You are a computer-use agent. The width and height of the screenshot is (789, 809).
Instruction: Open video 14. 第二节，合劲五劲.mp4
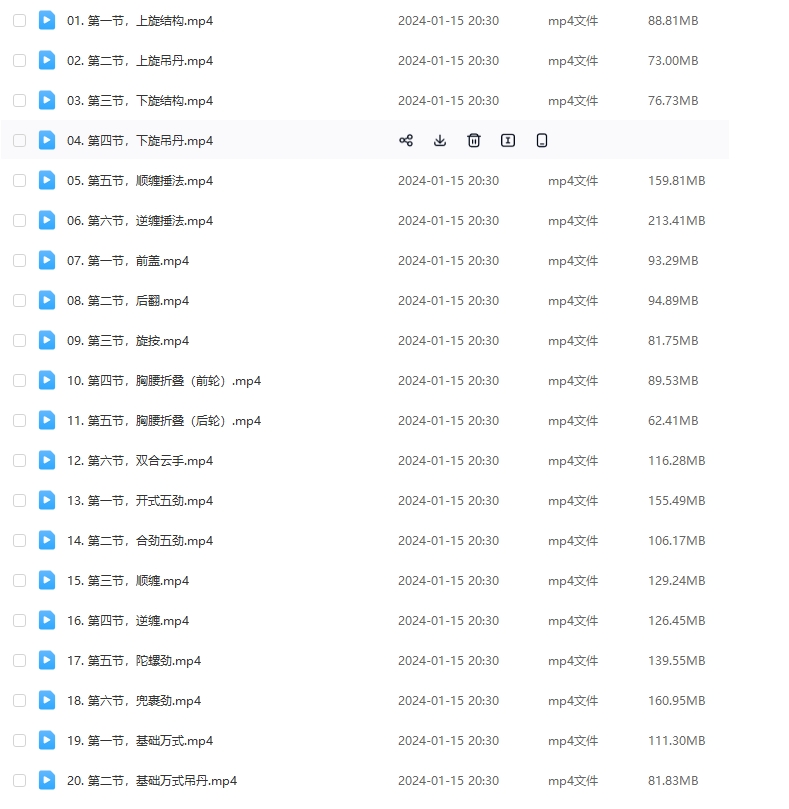pyautogui.click(x=139, y=540)
